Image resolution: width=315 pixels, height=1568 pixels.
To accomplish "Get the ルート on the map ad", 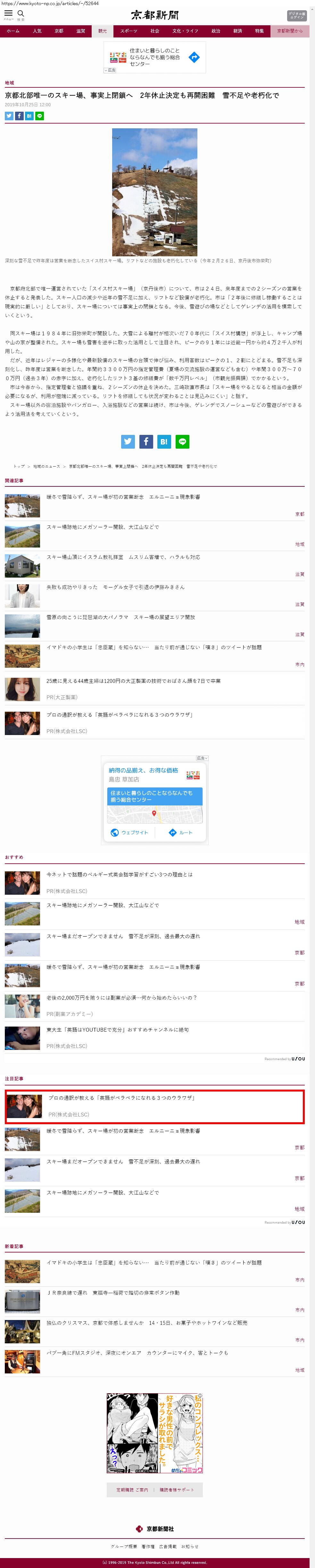I will tap(180, 832).
